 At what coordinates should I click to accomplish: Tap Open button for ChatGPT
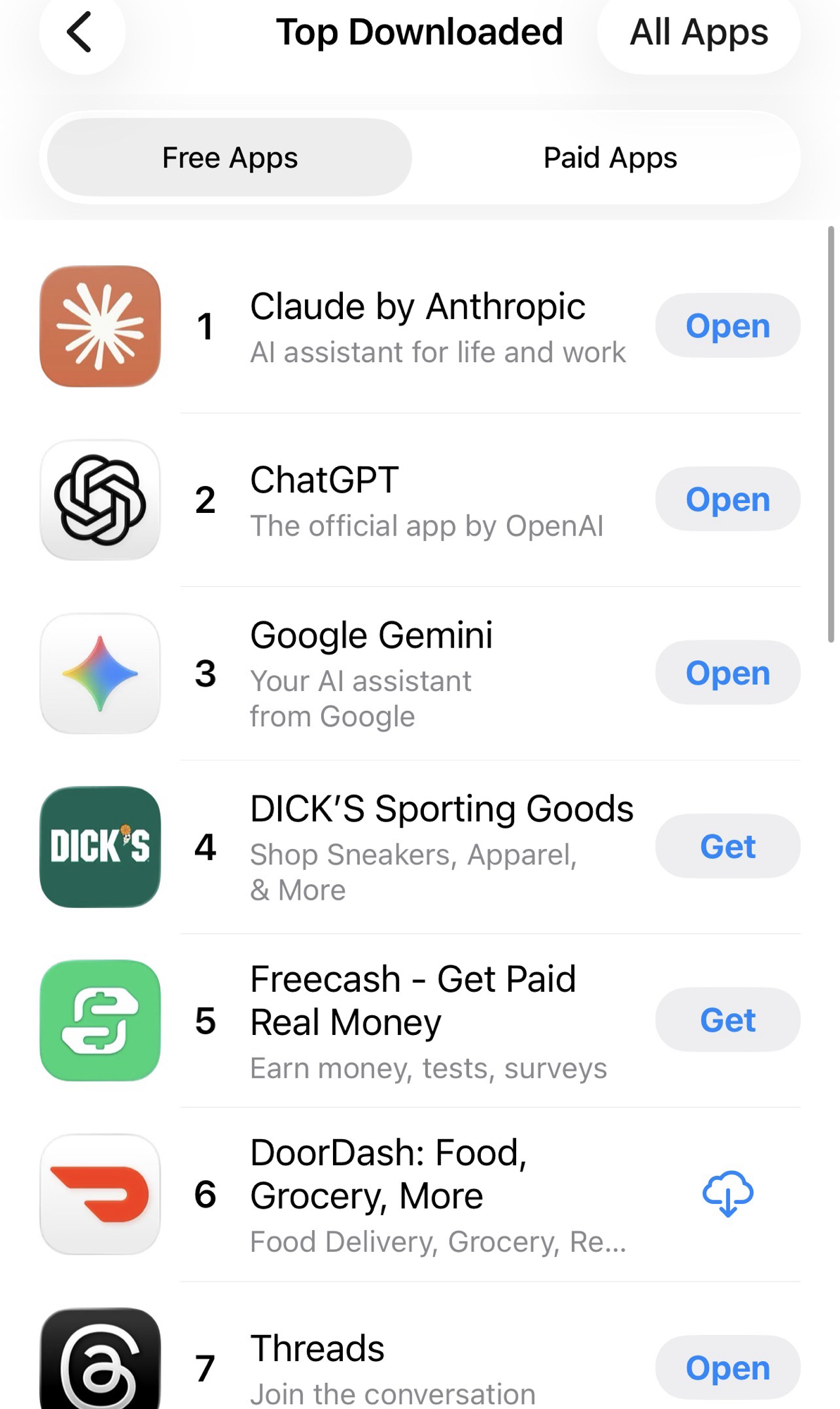pos(727,499)
